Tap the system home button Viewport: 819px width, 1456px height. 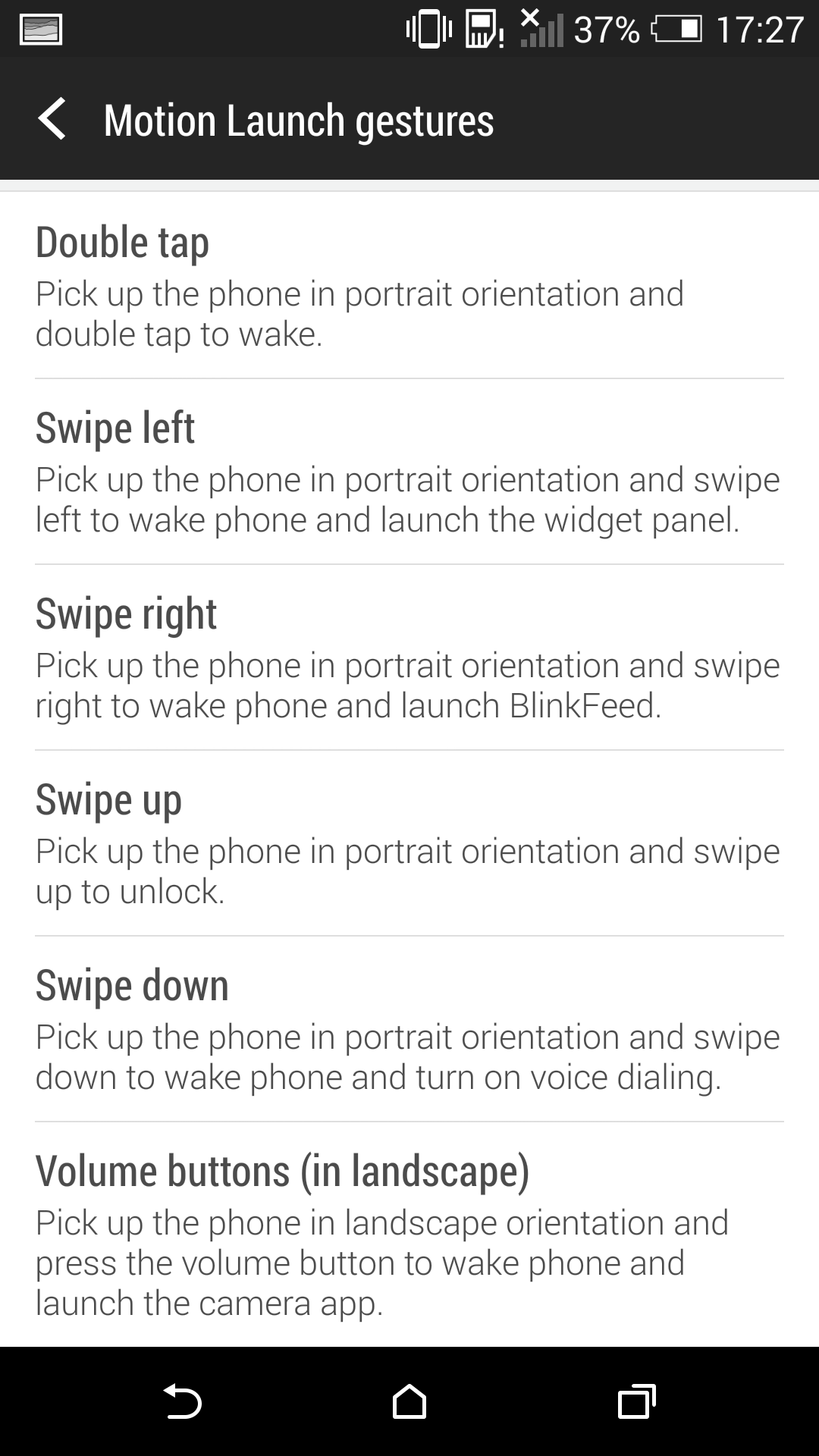(x=409, y=1401)
